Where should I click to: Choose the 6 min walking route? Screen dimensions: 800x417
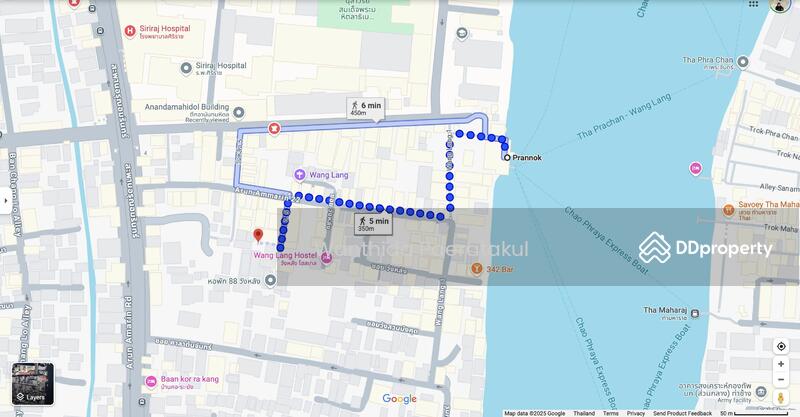(364, 108)
